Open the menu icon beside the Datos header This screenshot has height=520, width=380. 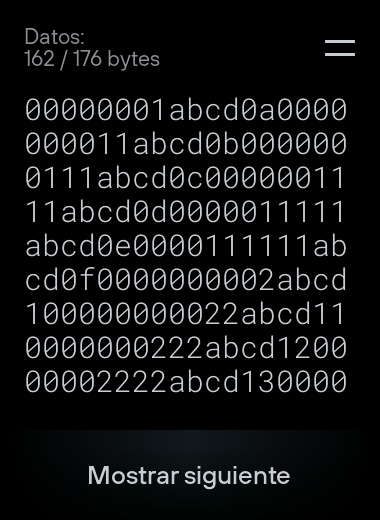(340, 48)
